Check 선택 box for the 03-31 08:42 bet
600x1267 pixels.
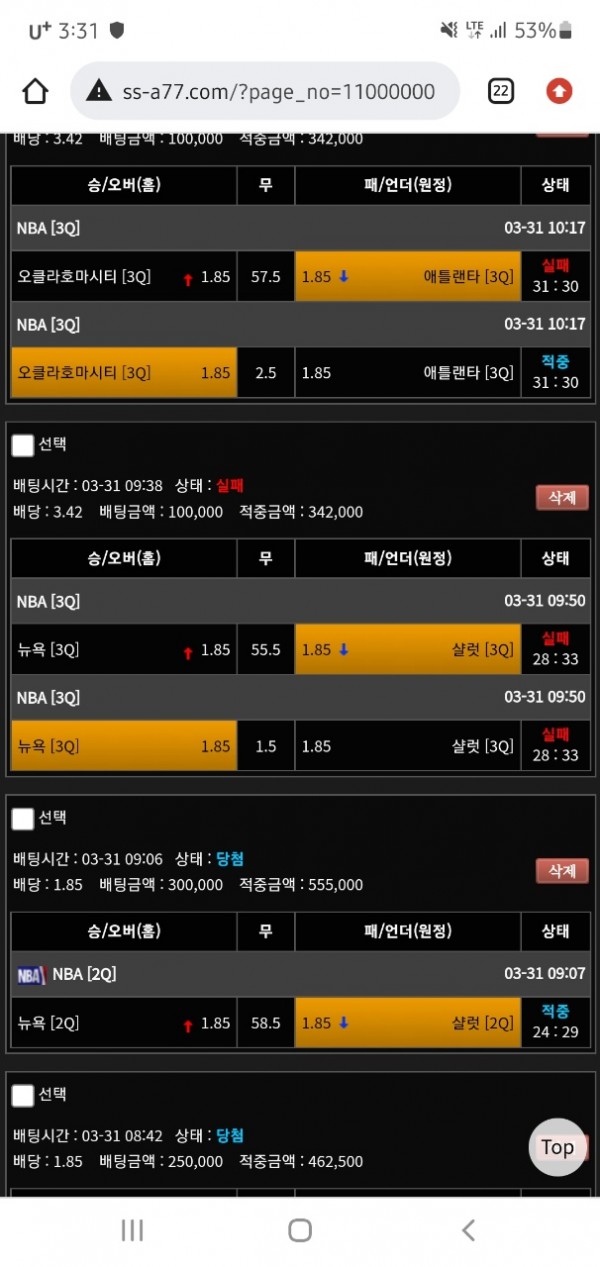pos(23,1096)
